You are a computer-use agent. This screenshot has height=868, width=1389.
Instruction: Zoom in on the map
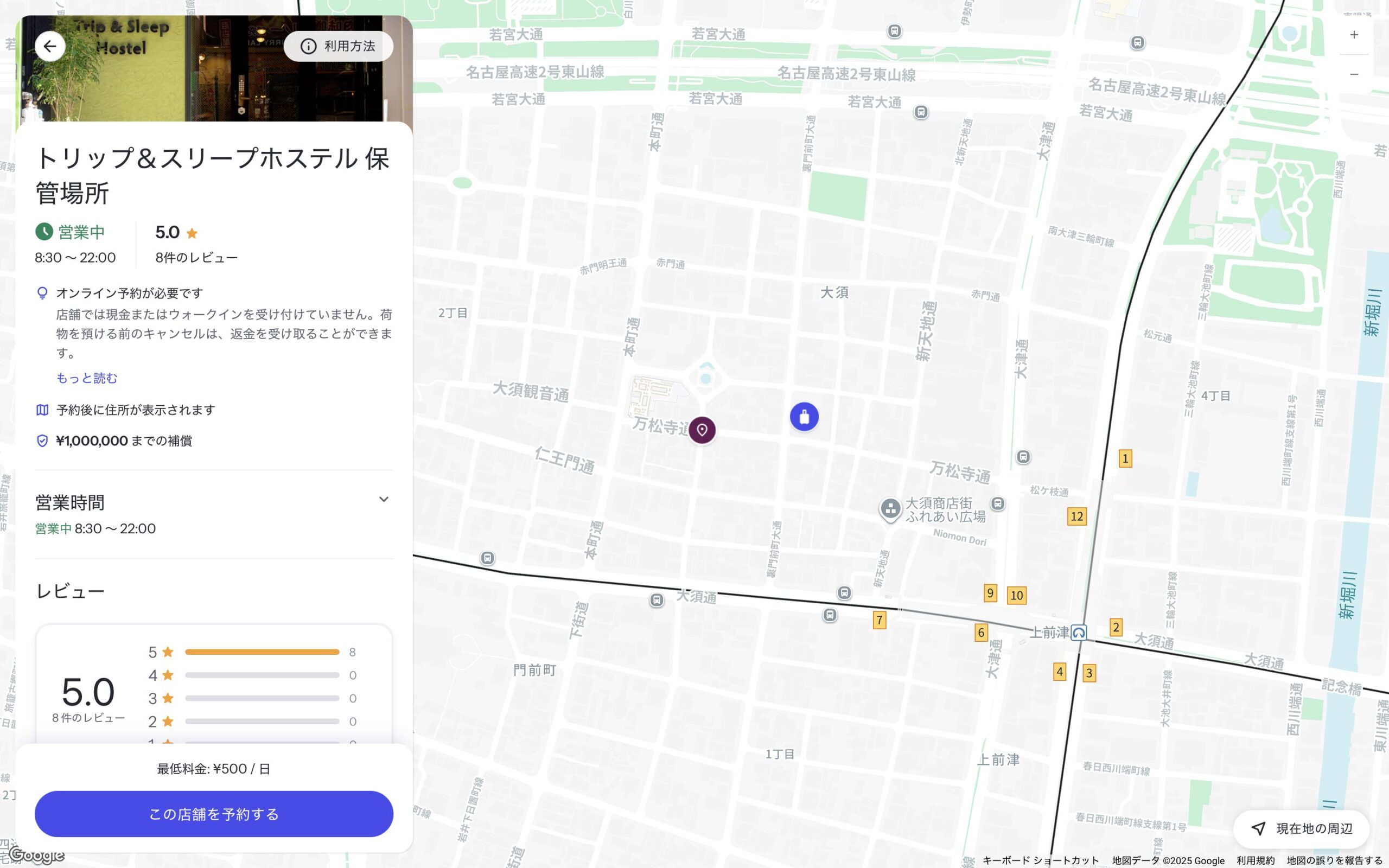pos(1353,35)
